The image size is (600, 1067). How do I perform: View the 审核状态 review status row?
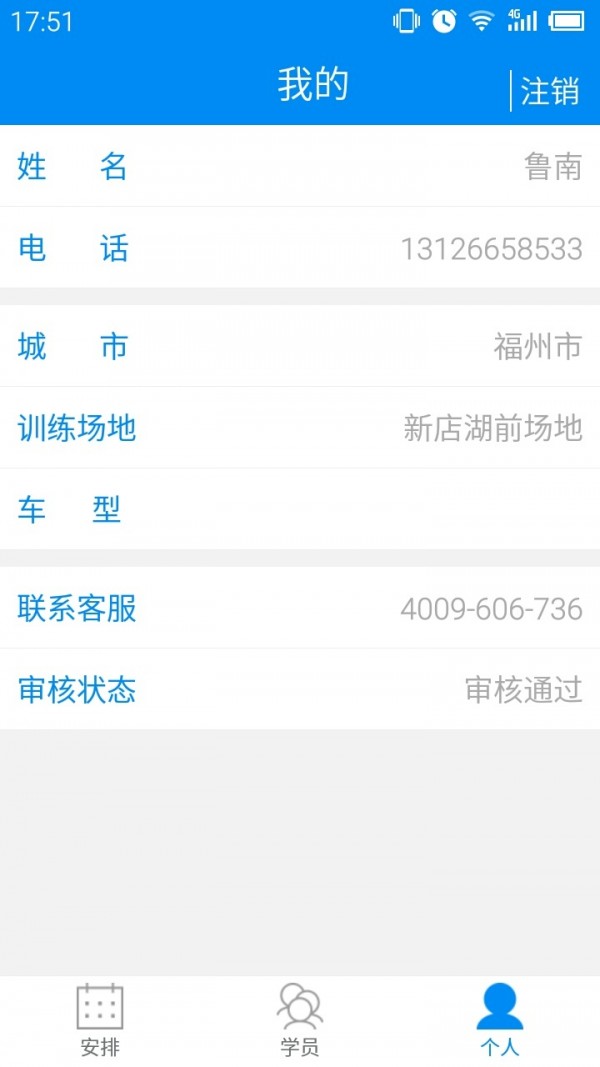tap(300, 689)
